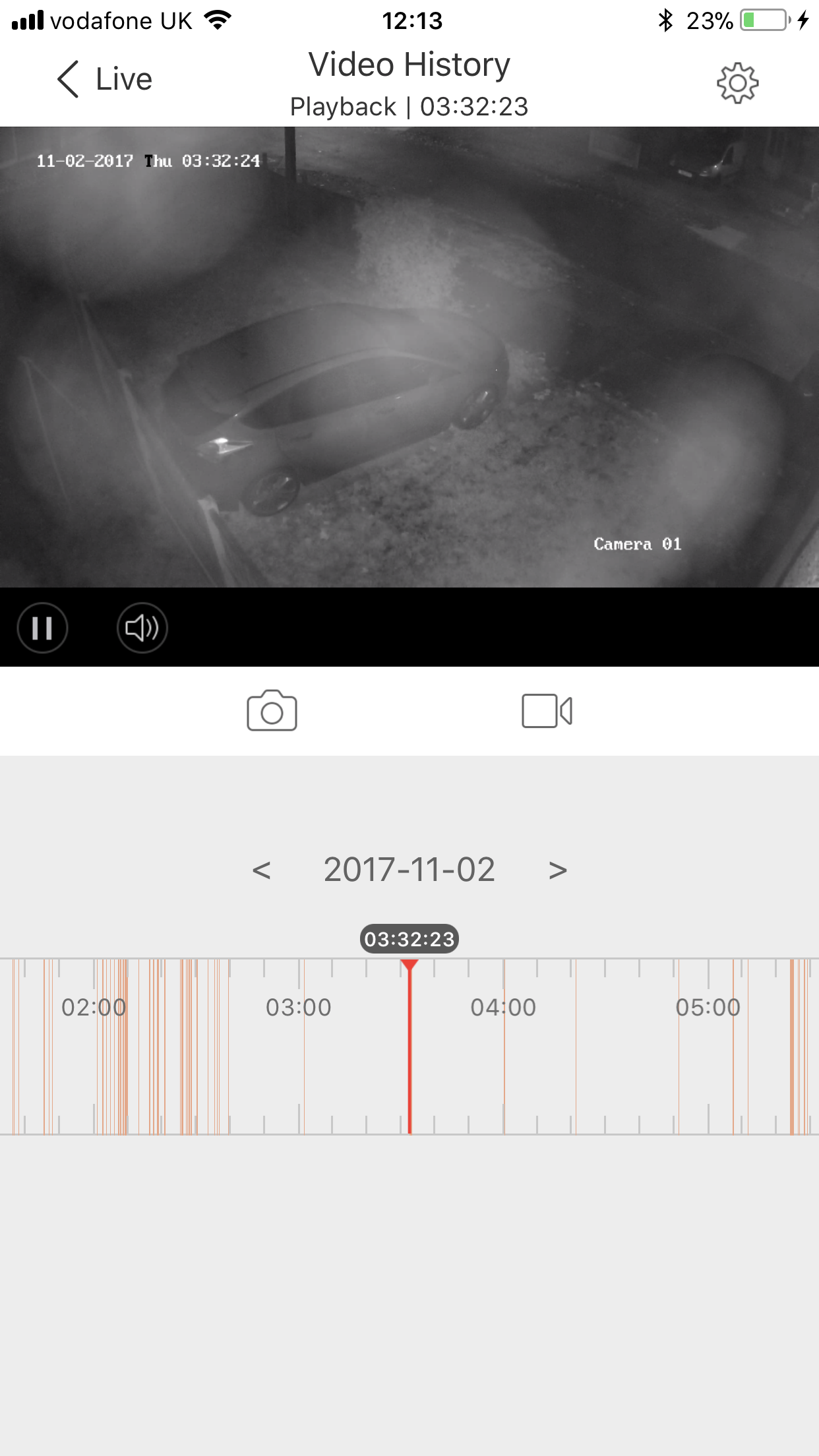Take a snapshot with the camera icon
The image size is (819, 1456).
pyautogui.click(x=272, y=711)
